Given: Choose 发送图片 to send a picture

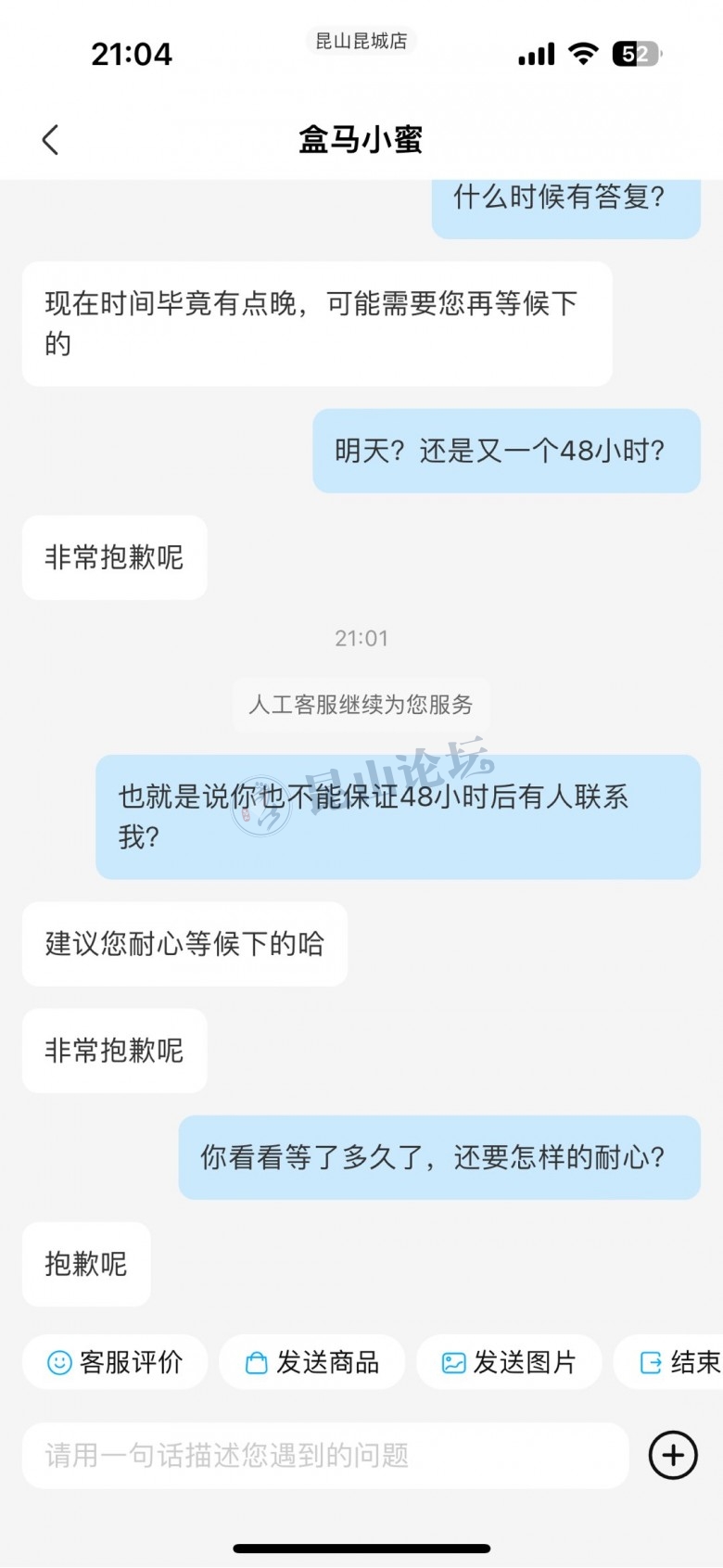Looking at the screenshot, I should (x=509, y=1362).
